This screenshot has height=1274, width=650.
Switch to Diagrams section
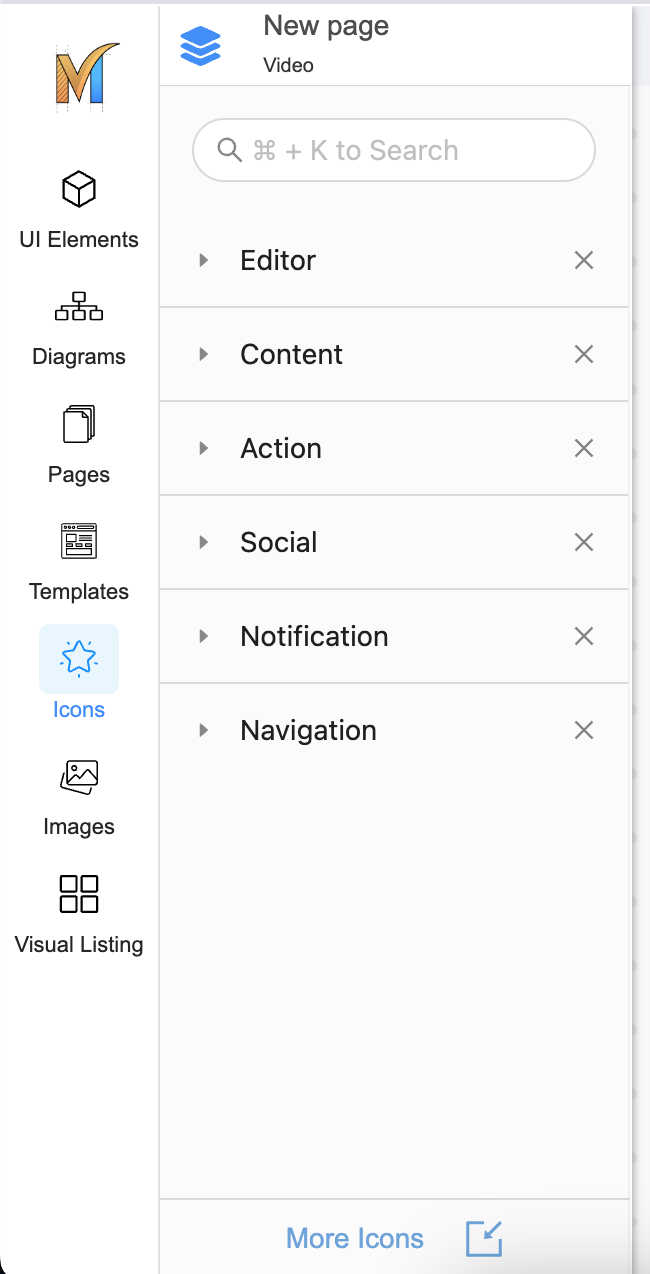[79, 326]
